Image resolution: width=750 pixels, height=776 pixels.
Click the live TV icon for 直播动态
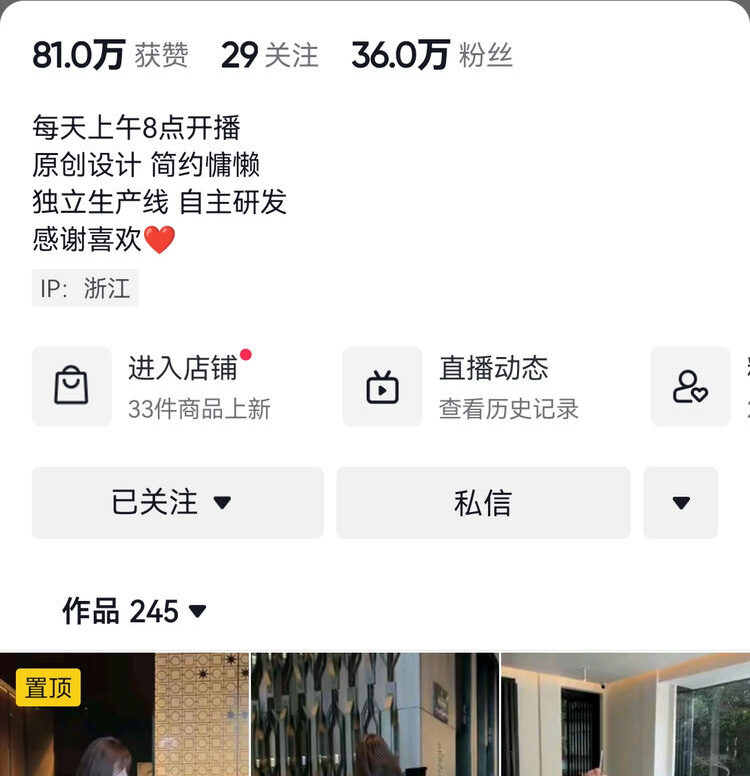click(x=382, y=386)
